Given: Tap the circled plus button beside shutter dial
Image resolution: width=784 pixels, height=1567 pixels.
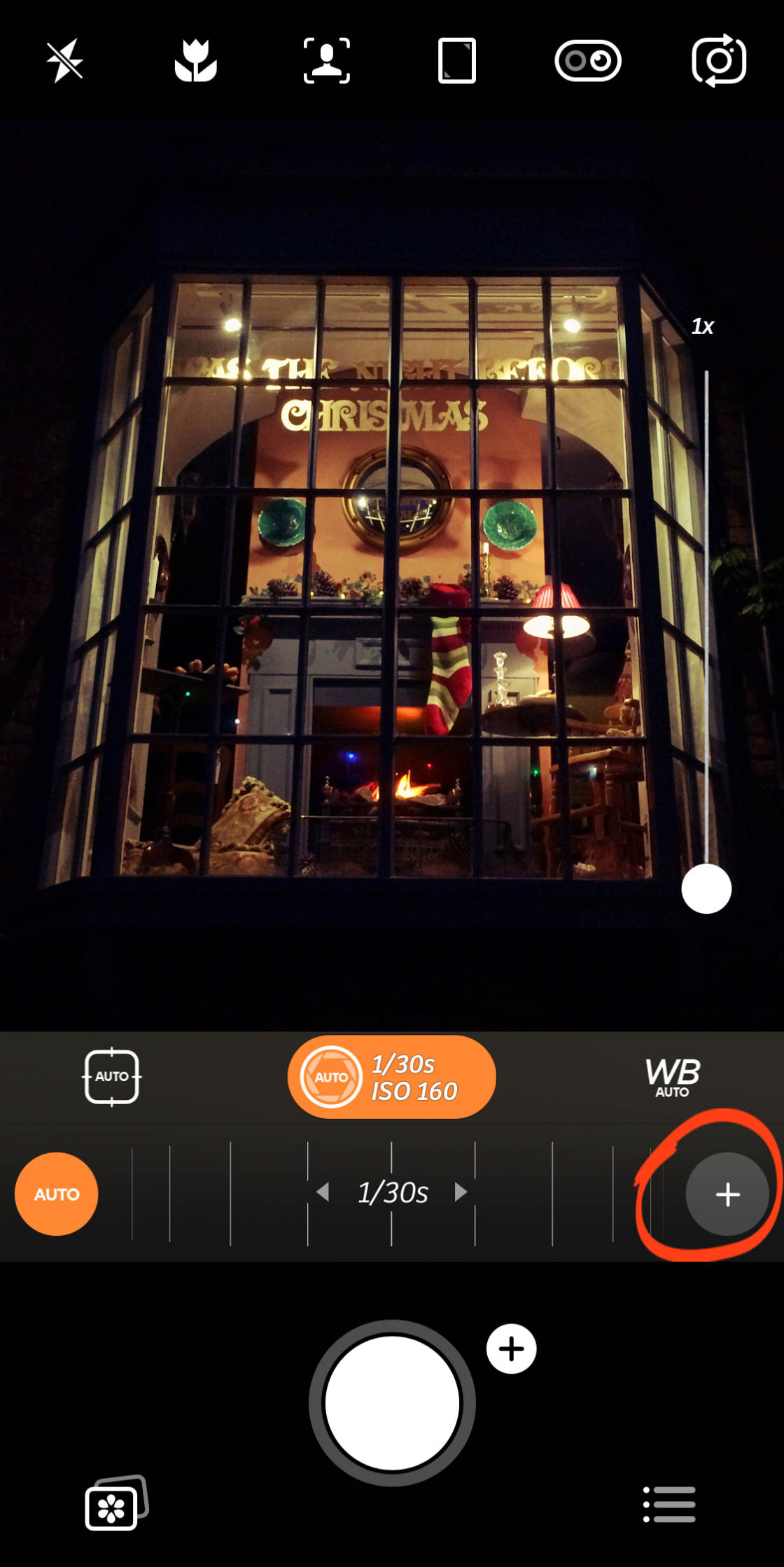Looking at the screenshot, I should pyautogui.click(x=727, y=1194).
